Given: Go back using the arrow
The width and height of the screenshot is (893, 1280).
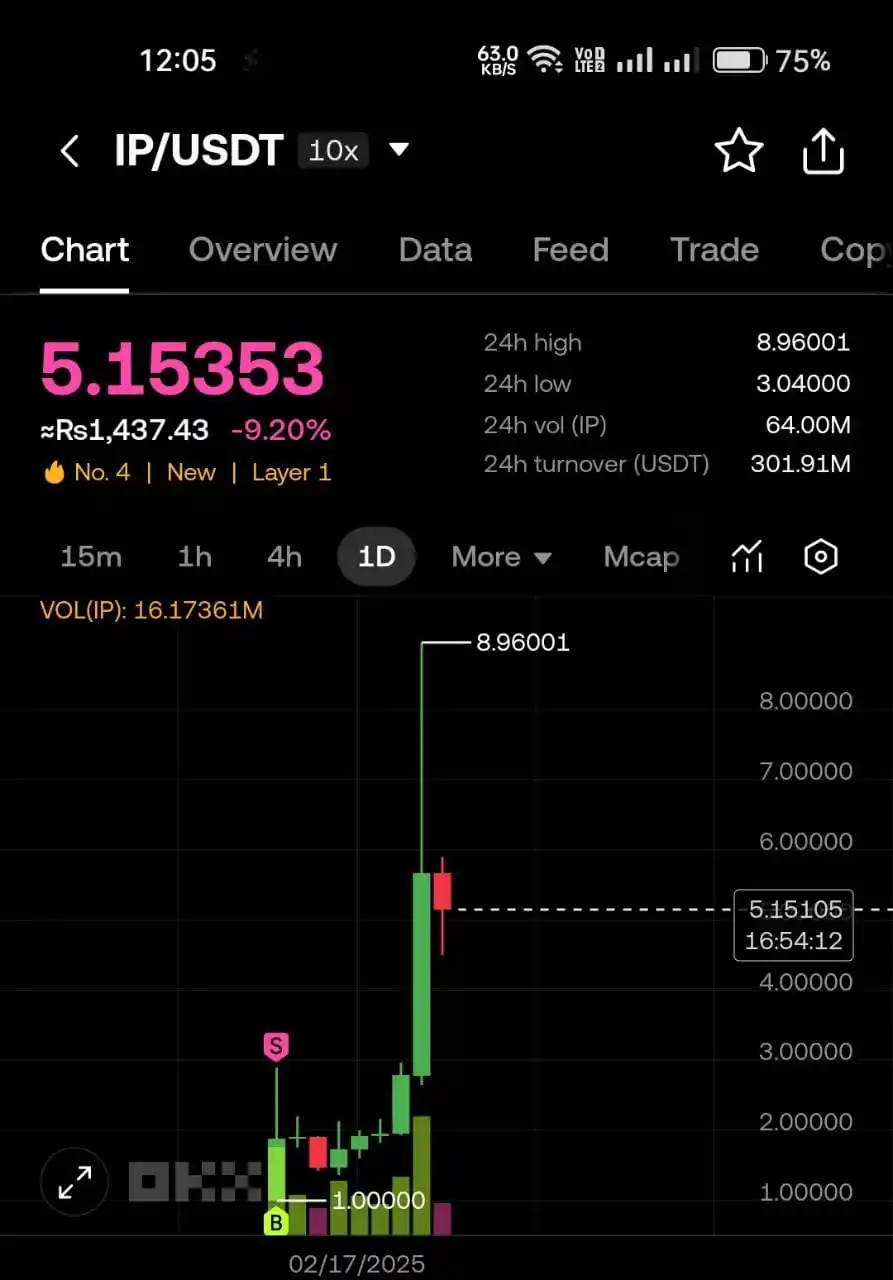Looking at the screenshot, I should click(69, 152).
